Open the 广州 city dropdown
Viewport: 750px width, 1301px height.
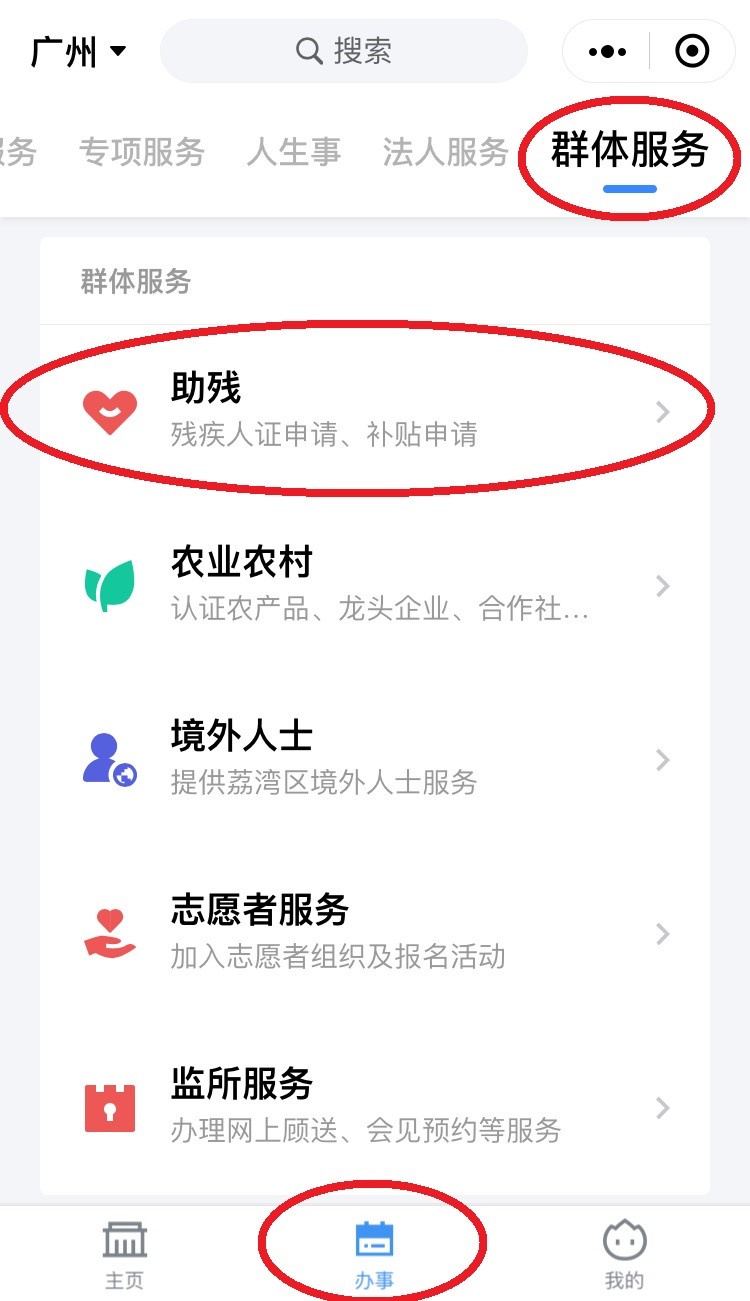click(x=79, y=51)
